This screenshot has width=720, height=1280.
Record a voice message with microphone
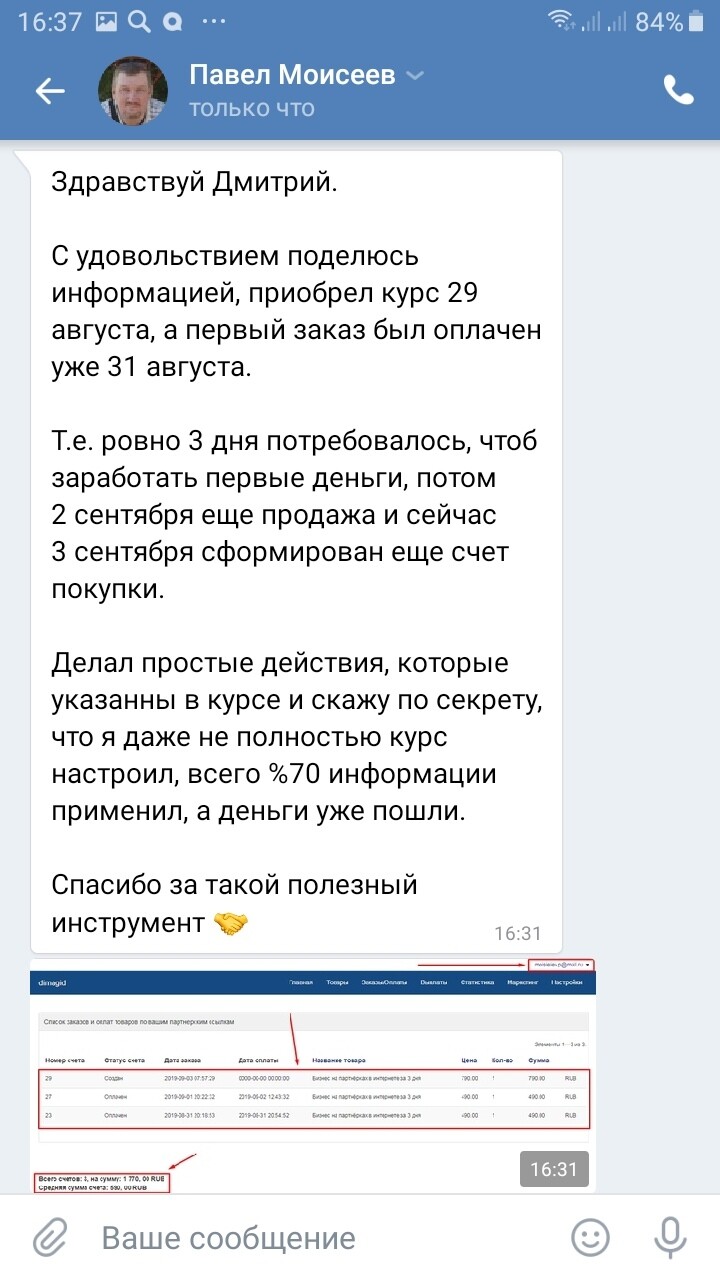(x=672, y=1238)
